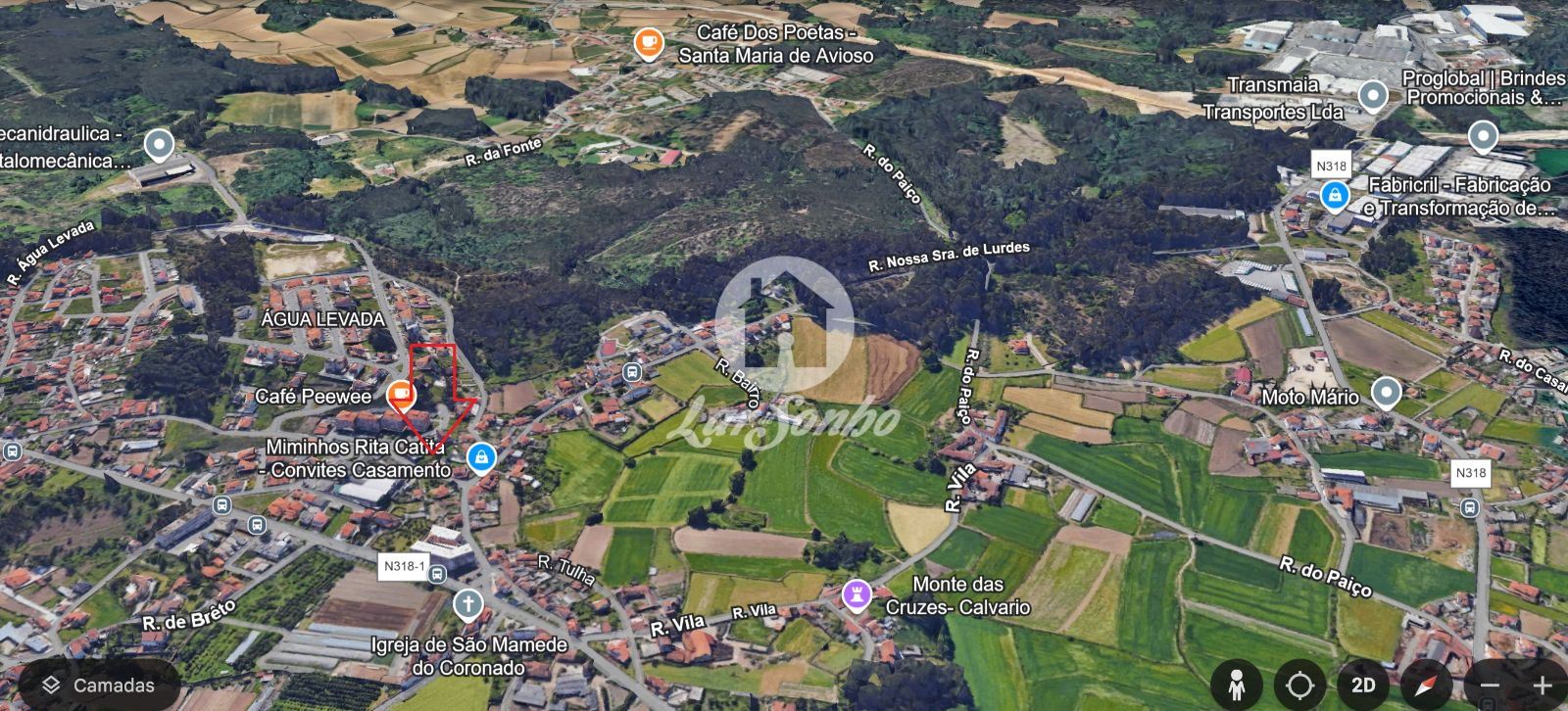This screenshot has width=1568, height=711.
Task: Open the Proglobal Brindes Promocionais pin
Action: (1483, 134)
